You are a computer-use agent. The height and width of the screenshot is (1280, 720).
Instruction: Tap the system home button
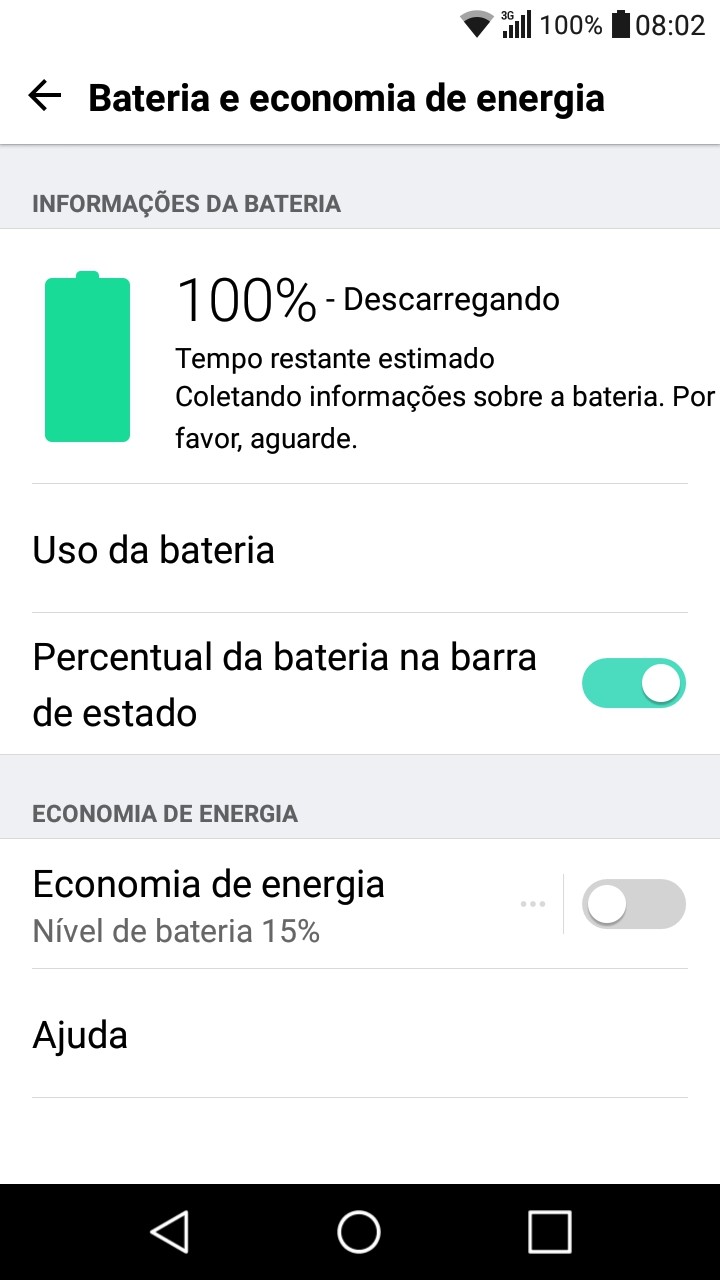tap(359, 1232)
